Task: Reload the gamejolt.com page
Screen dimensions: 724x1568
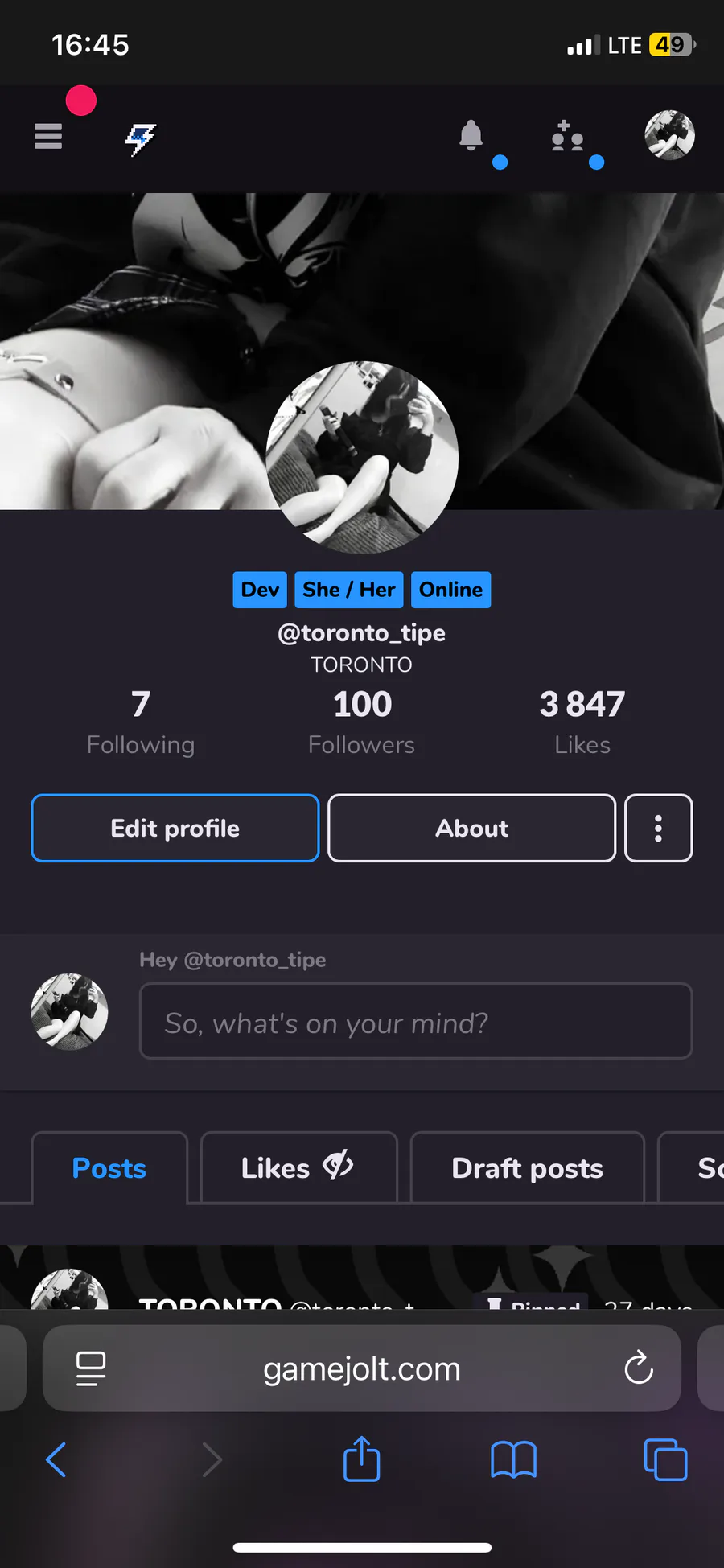Action: [639, 1368]
